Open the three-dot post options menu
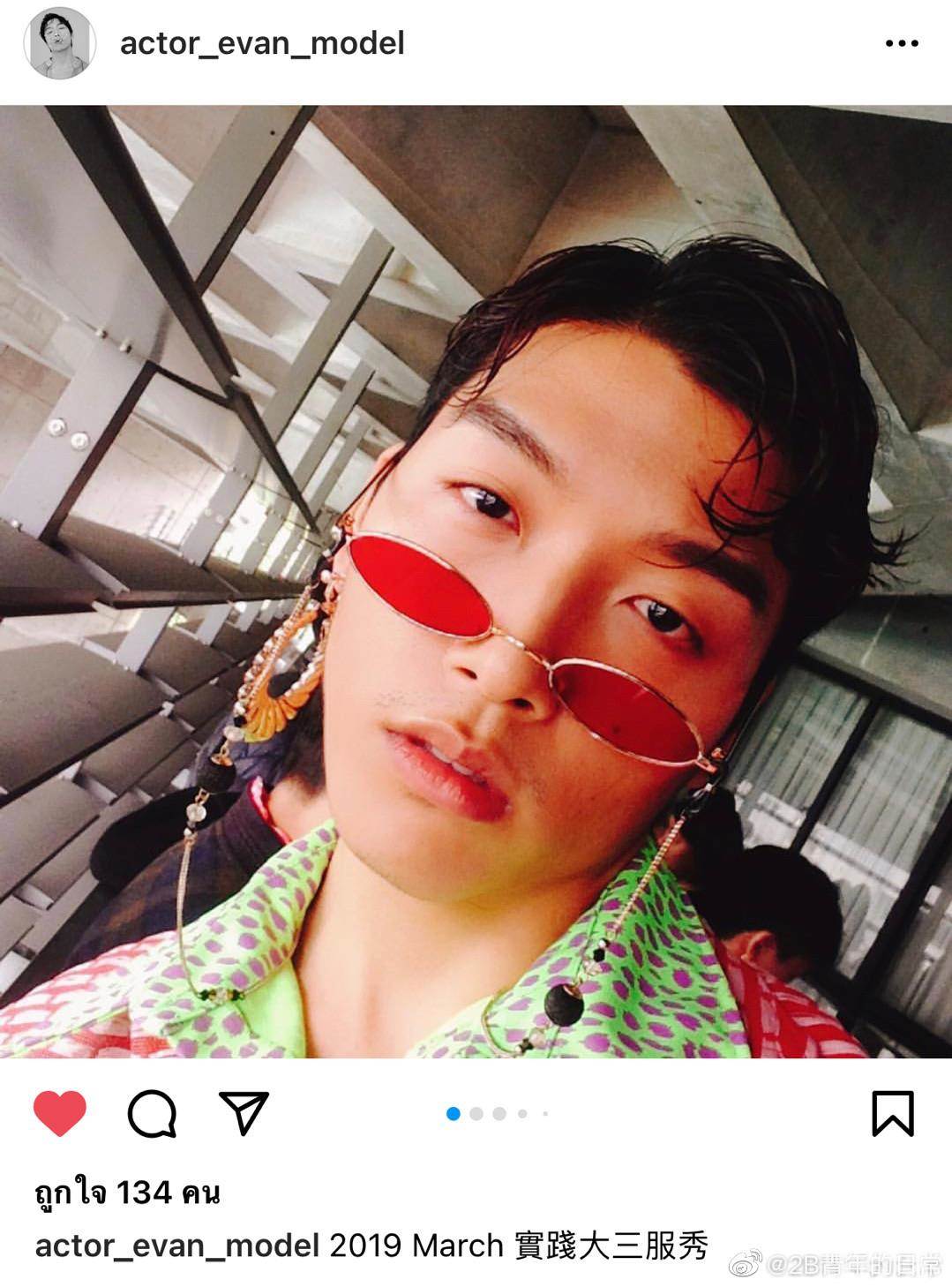This screenshot has height=1287, width=952. [901, 42]
